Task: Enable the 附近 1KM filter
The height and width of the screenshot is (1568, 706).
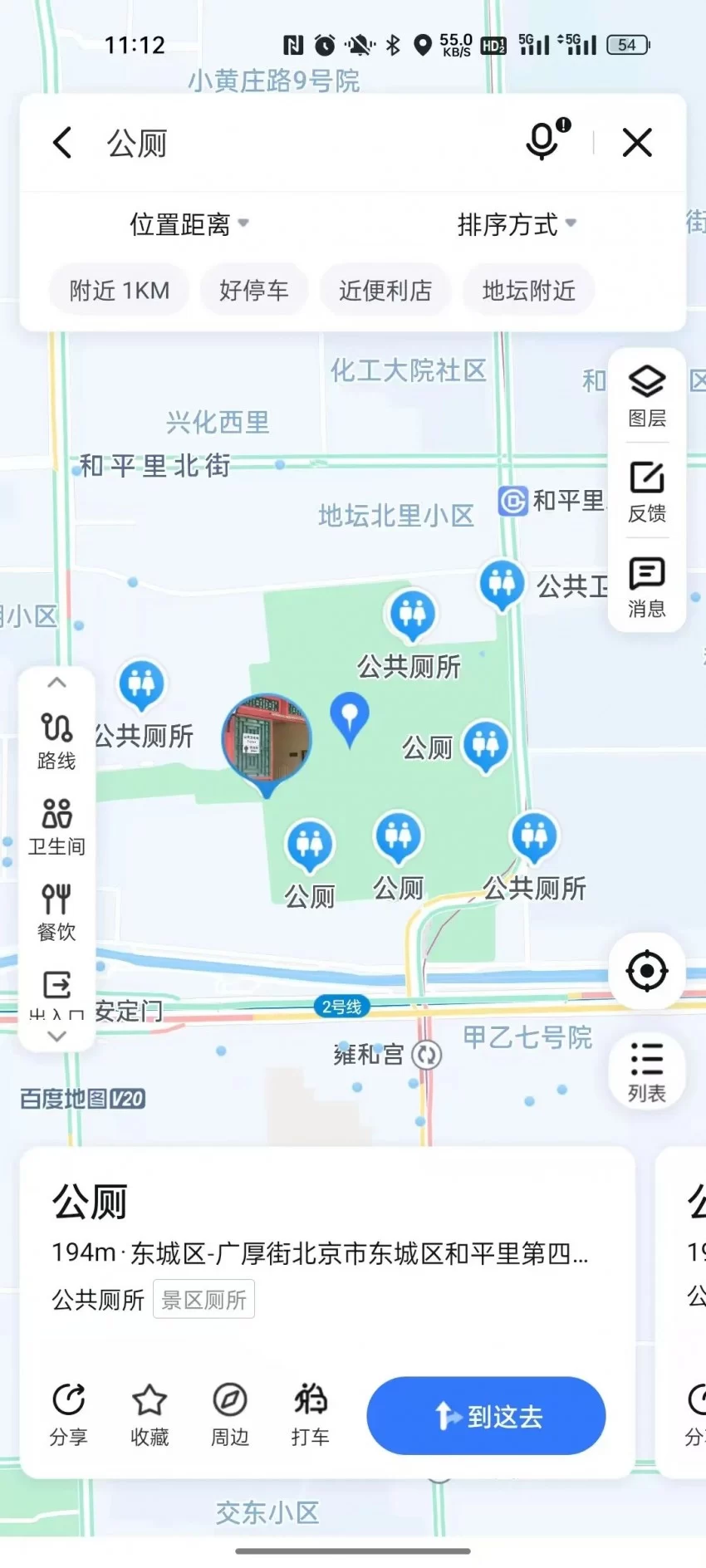Action: [118, 289]
